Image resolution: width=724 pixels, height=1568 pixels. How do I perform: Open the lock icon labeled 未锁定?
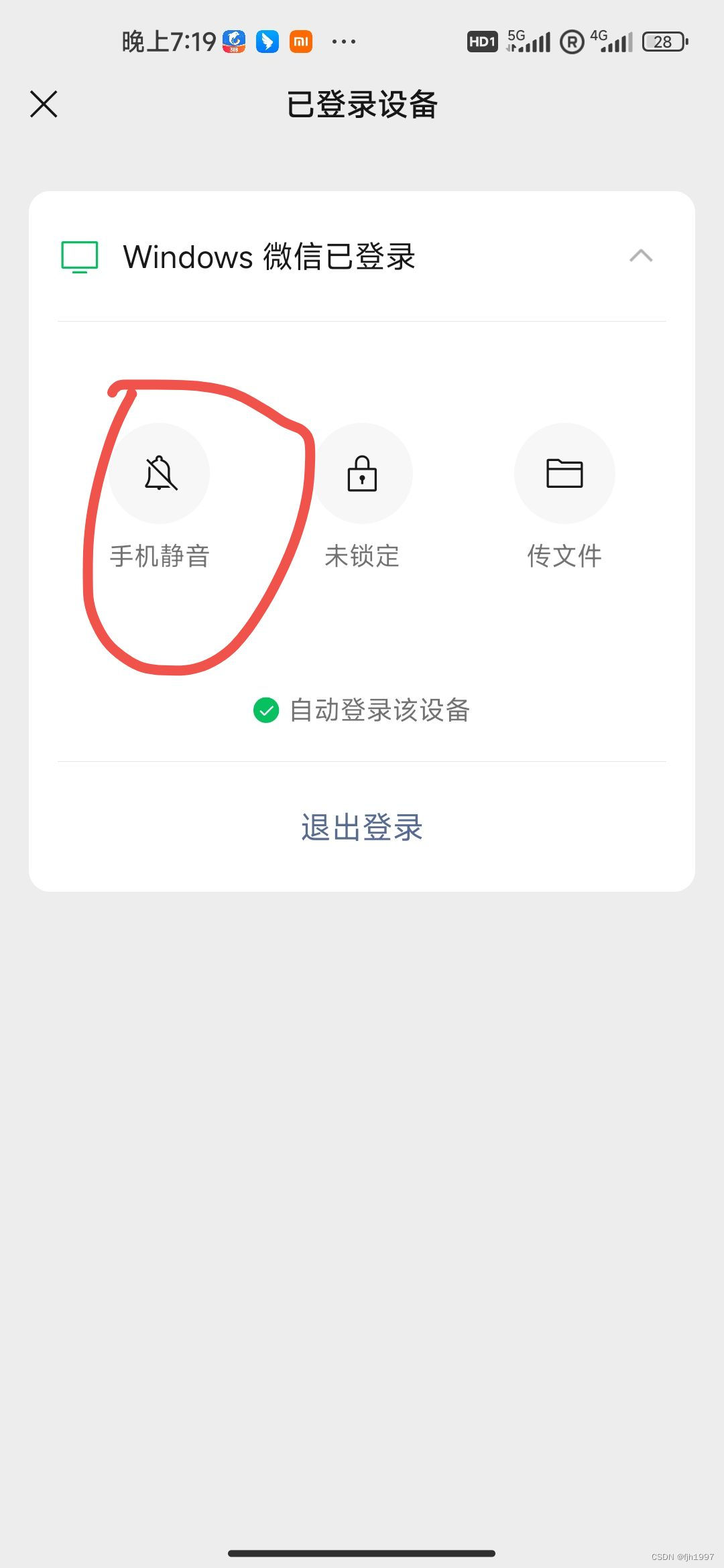pyautogui.click(x=363, y=474)
